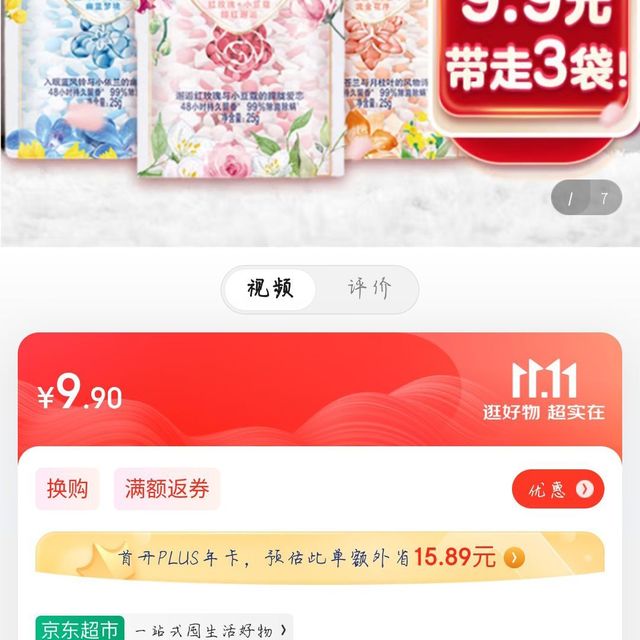640x640 pixels.
Task: Switch to the 视频 tab
Action: [x=270, y=290]
